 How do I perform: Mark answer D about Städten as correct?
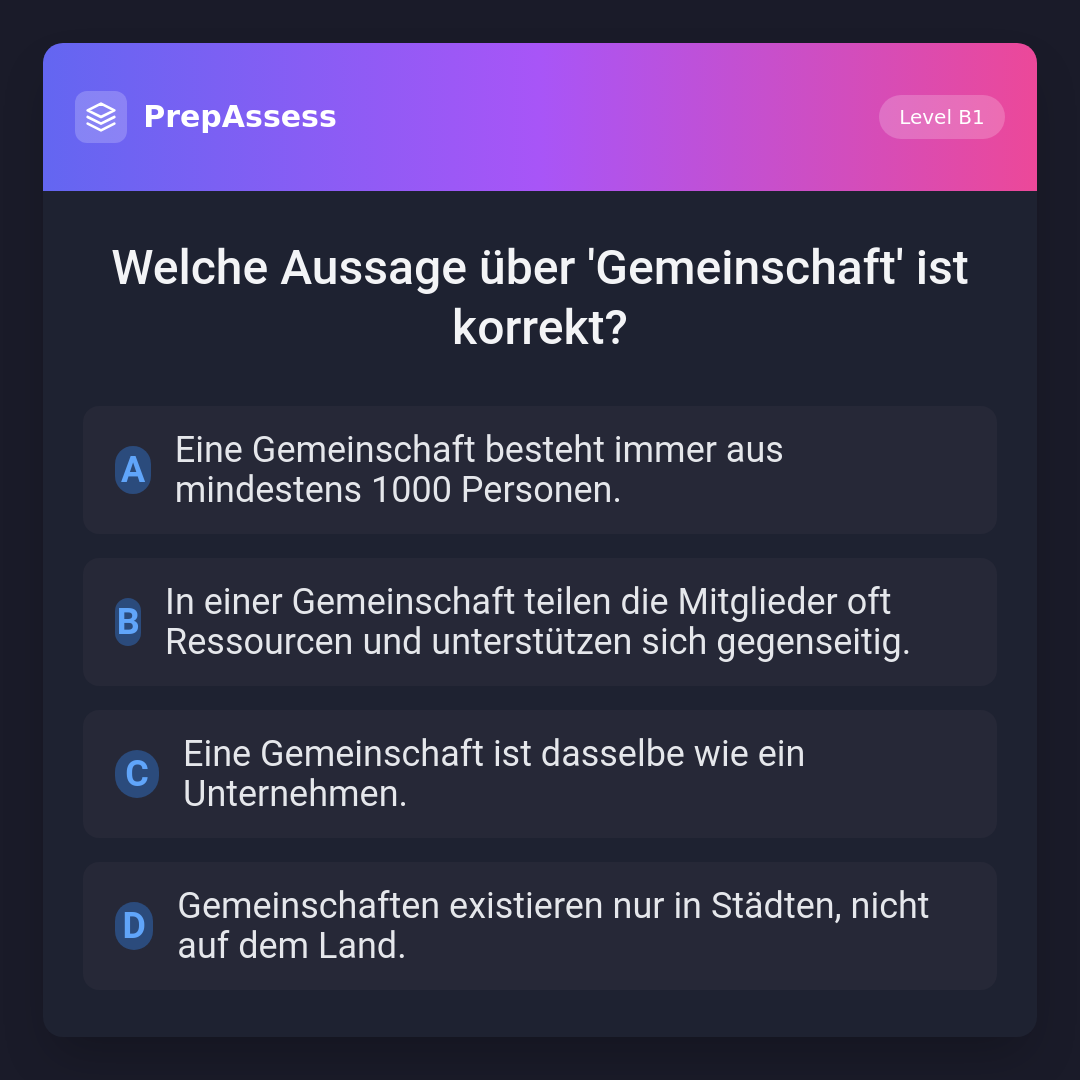point(540,926)
